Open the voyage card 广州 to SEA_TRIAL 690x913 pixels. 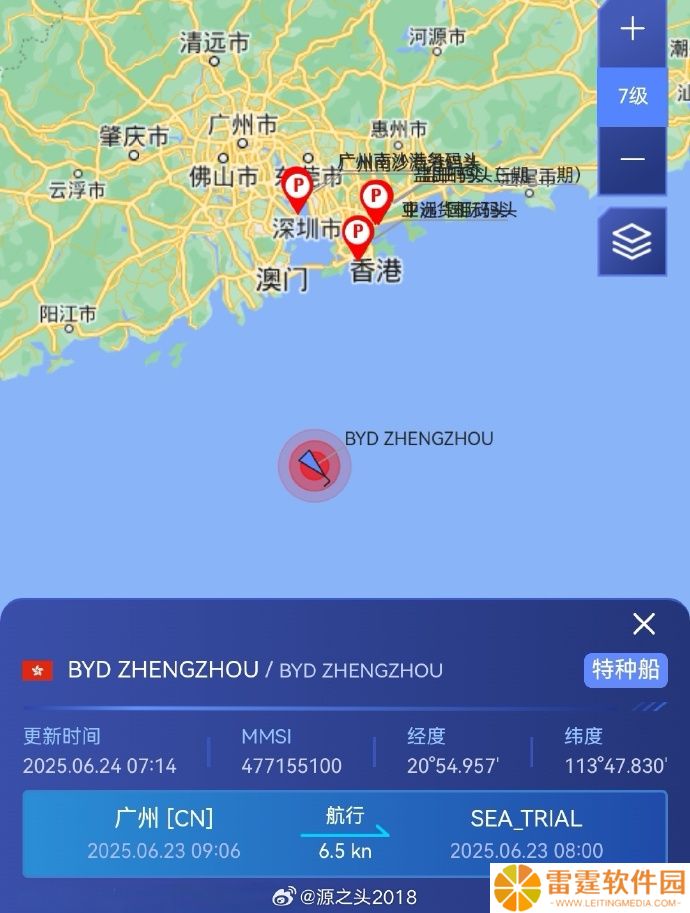pos(344,834)
